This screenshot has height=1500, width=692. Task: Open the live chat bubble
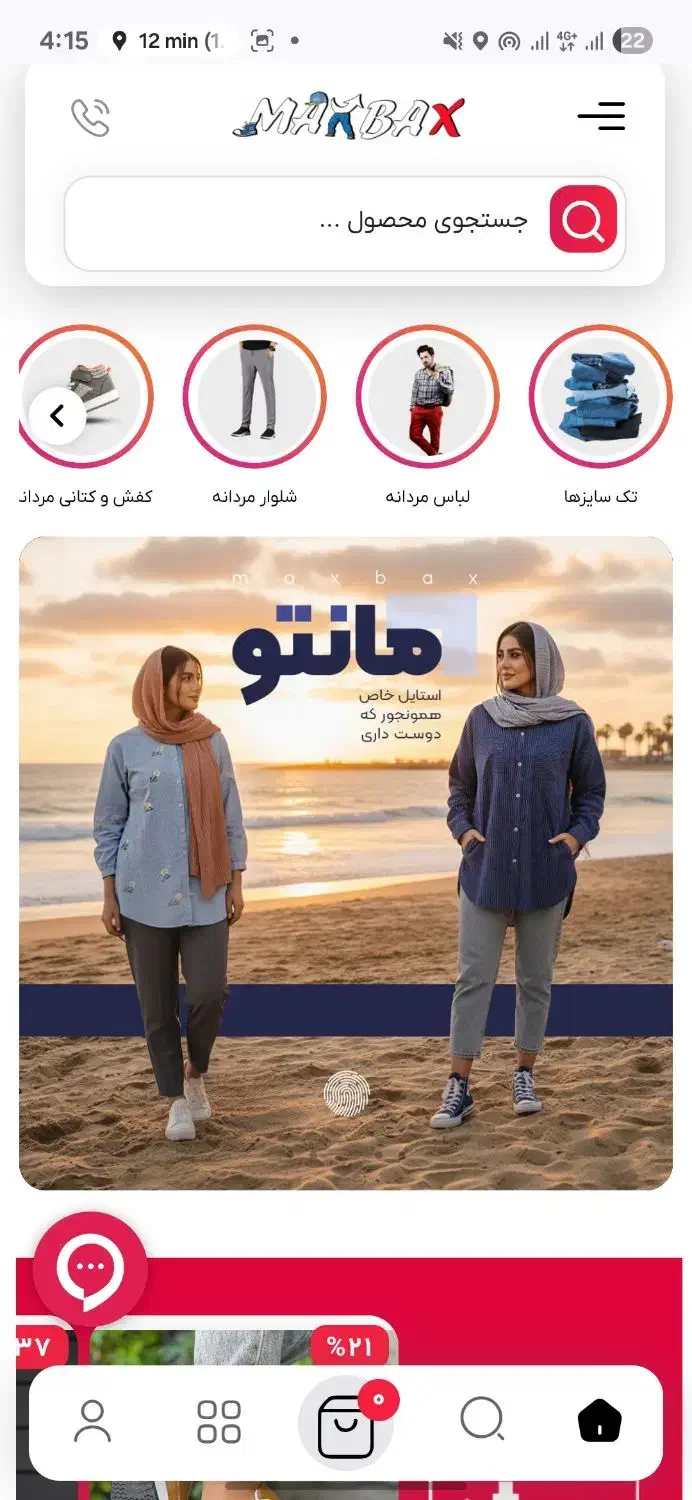pos(90,1269)
